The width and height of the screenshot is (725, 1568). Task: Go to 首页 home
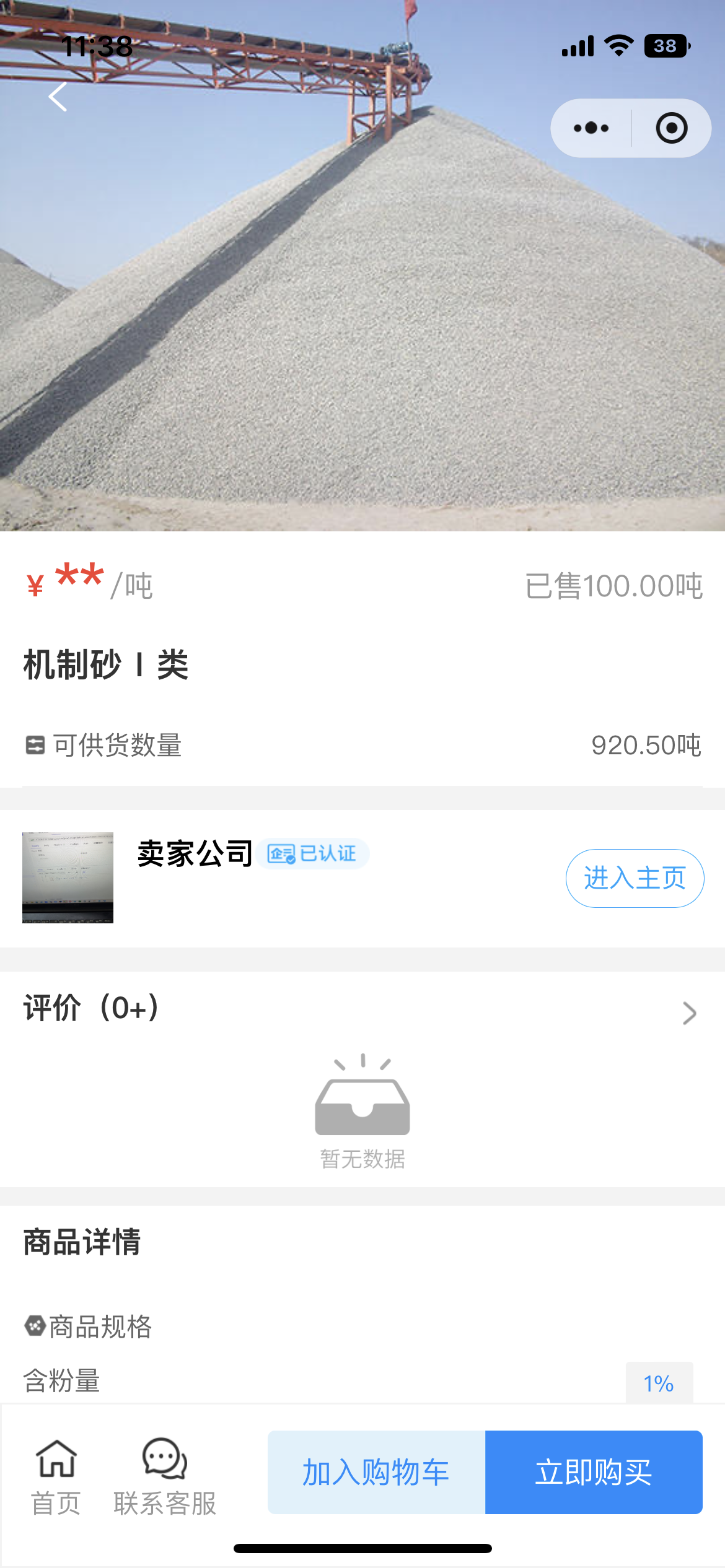click(x=56, y=1476)
